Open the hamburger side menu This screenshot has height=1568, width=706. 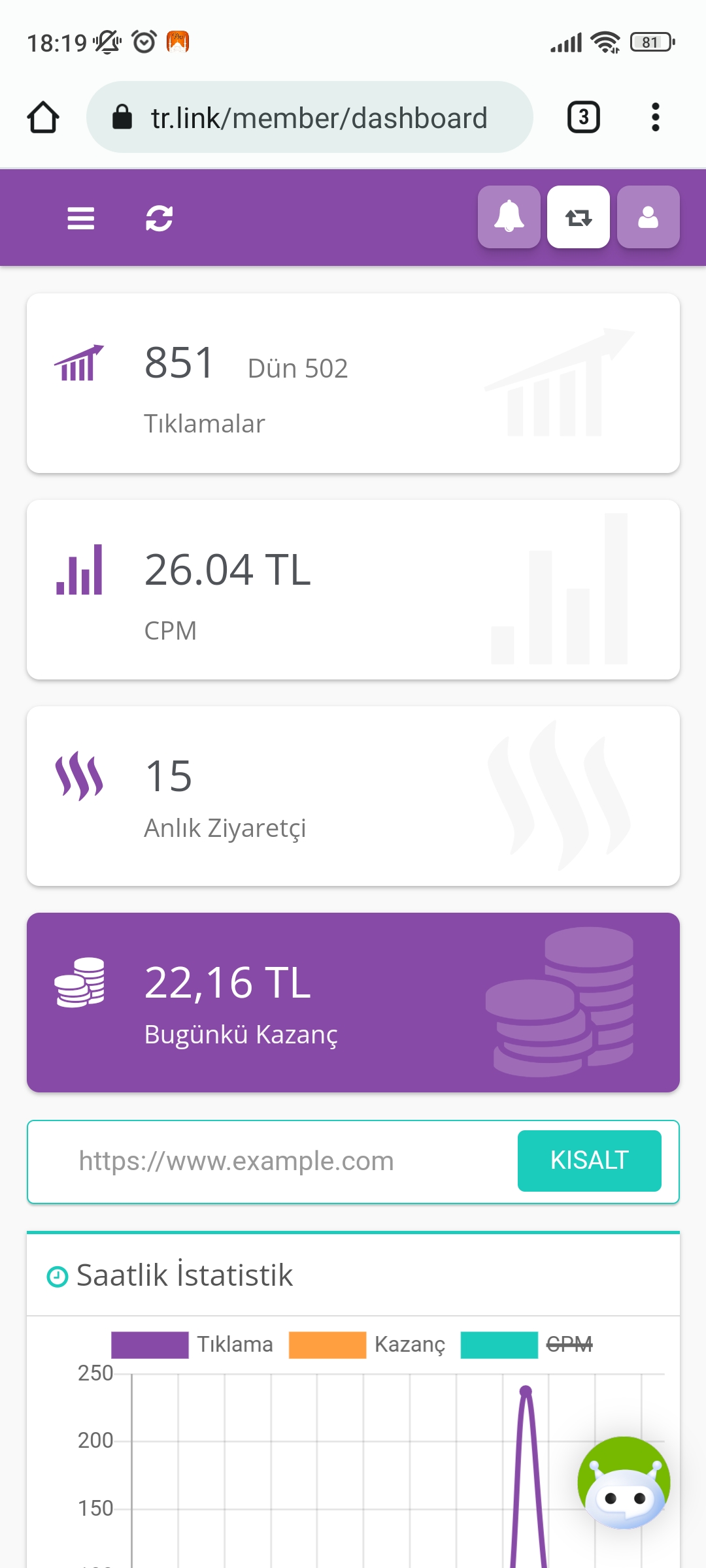coord(81,218)
